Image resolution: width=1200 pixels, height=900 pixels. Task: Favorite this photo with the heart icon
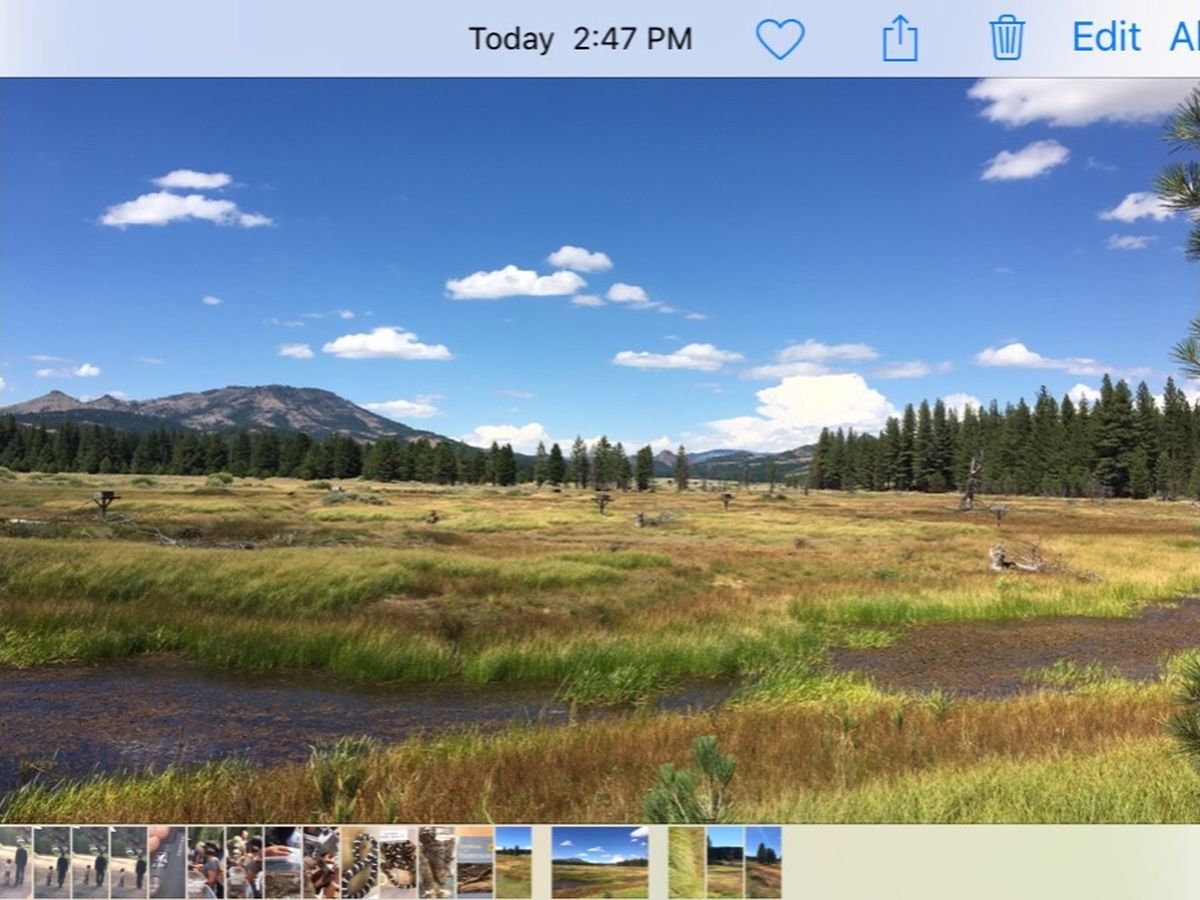(780, 39)
